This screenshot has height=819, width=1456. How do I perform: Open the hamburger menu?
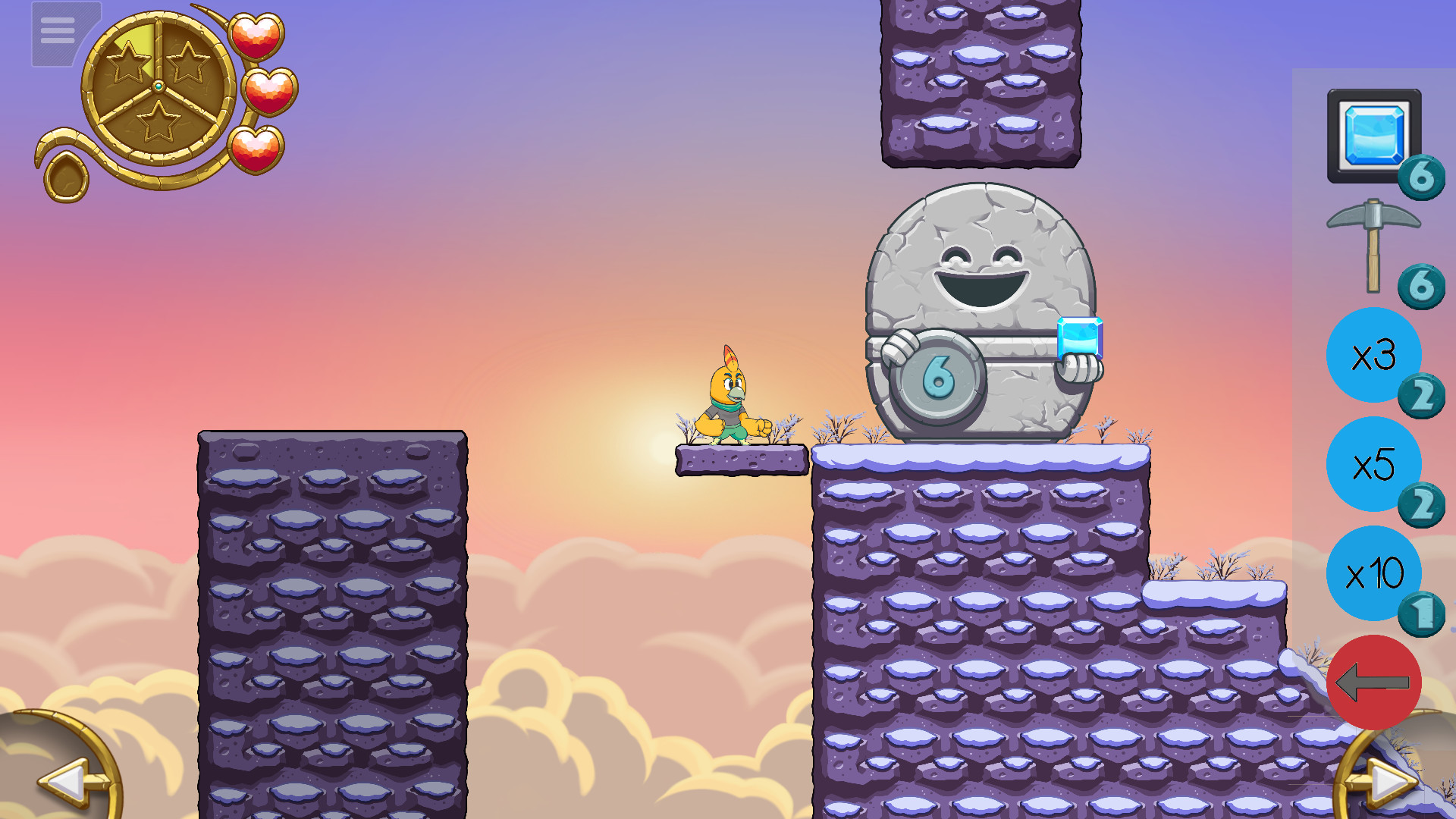click(58, 32)
